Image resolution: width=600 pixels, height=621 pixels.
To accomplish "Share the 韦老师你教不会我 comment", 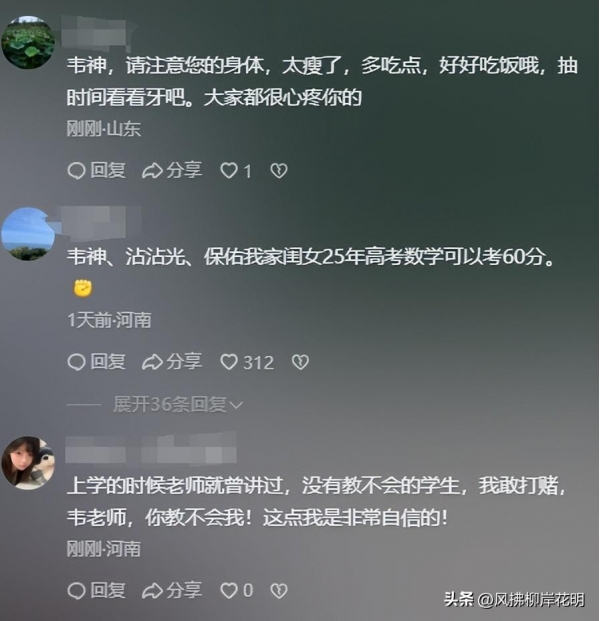I will pos(172,590).
